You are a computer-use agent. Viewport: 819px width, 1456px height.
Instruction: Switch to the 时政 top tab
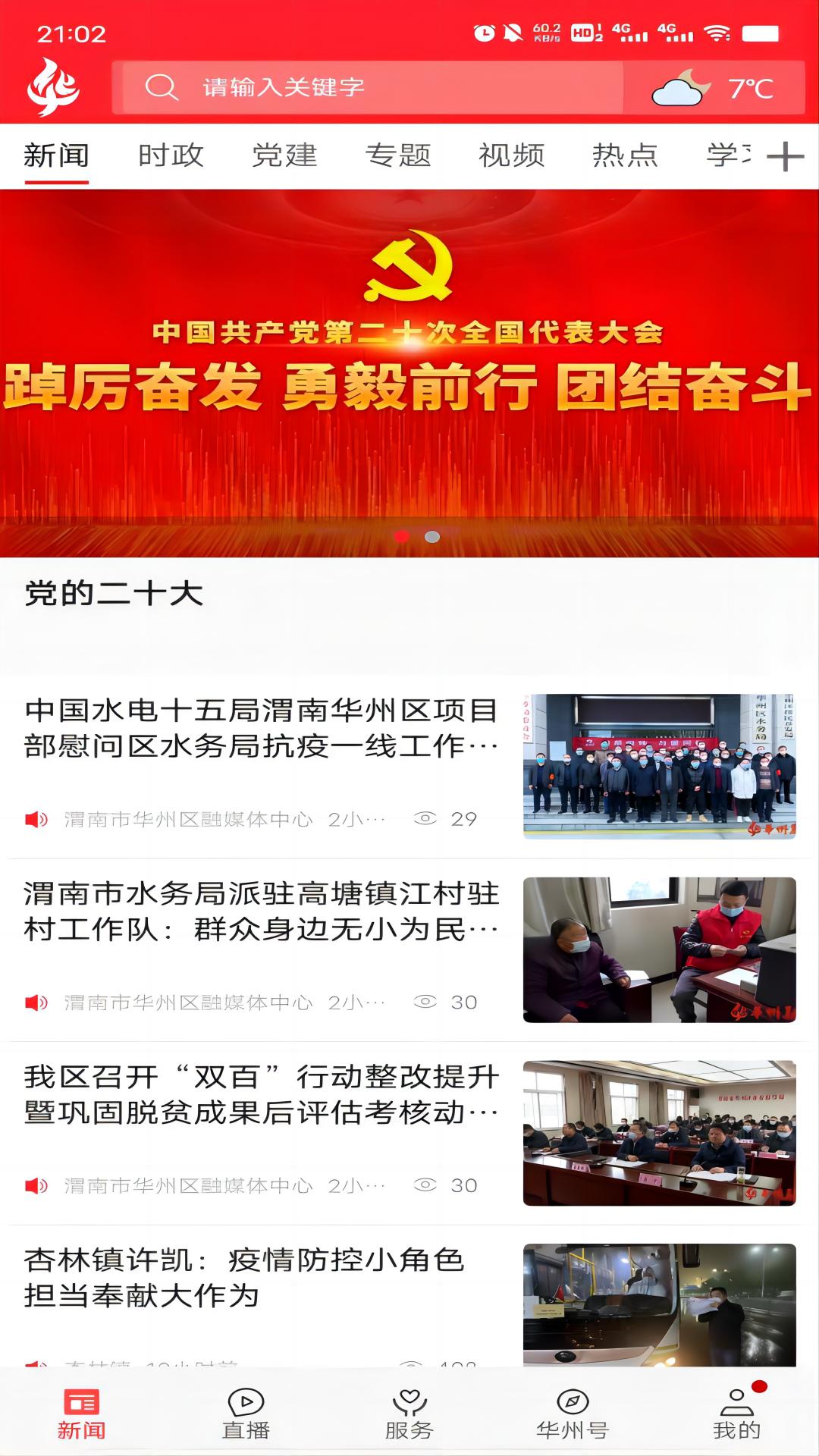point(171,155)
